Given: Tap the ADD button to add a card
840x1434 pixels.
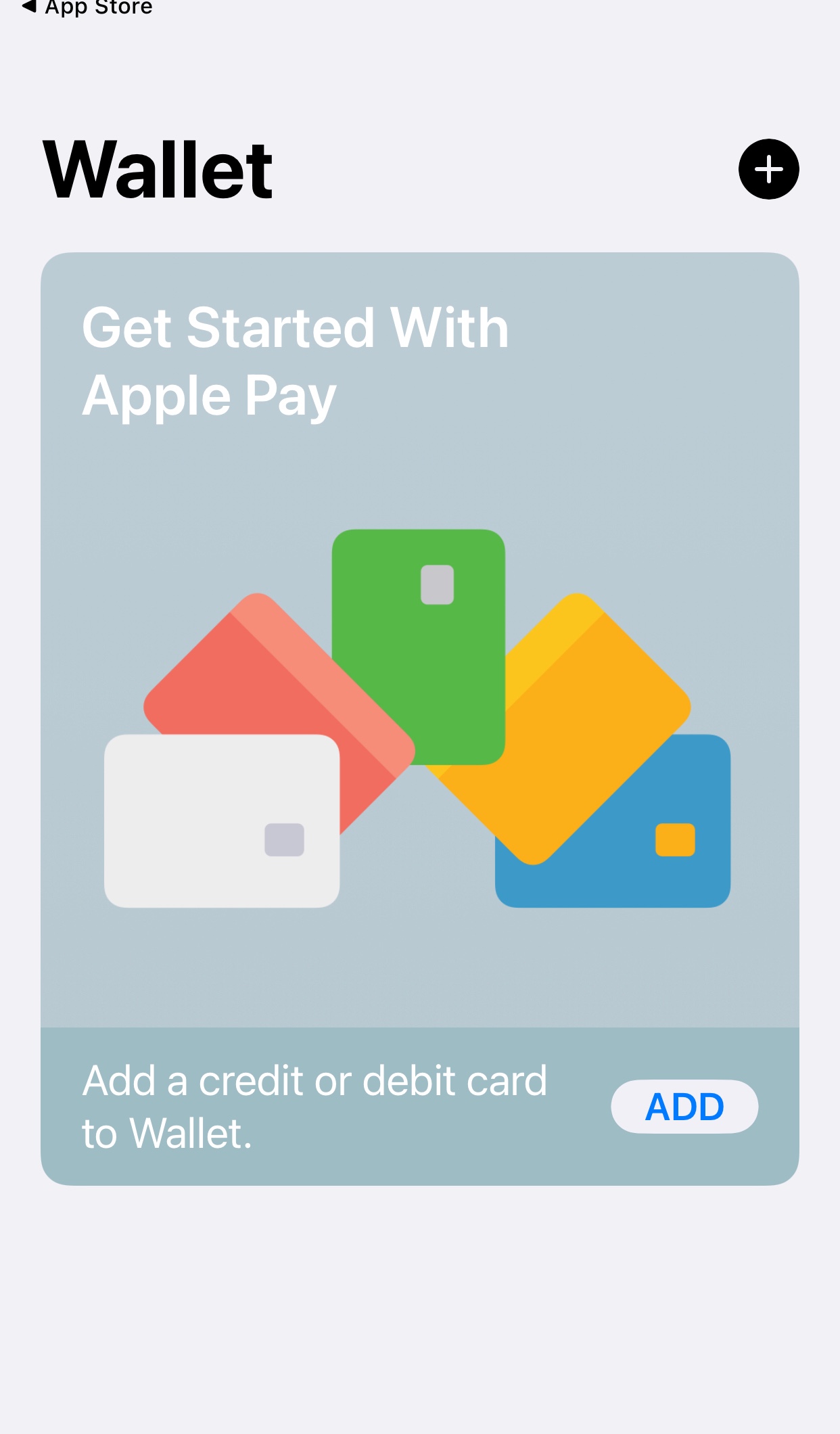Looking at the screenshot, I should tap(684, 1107).
